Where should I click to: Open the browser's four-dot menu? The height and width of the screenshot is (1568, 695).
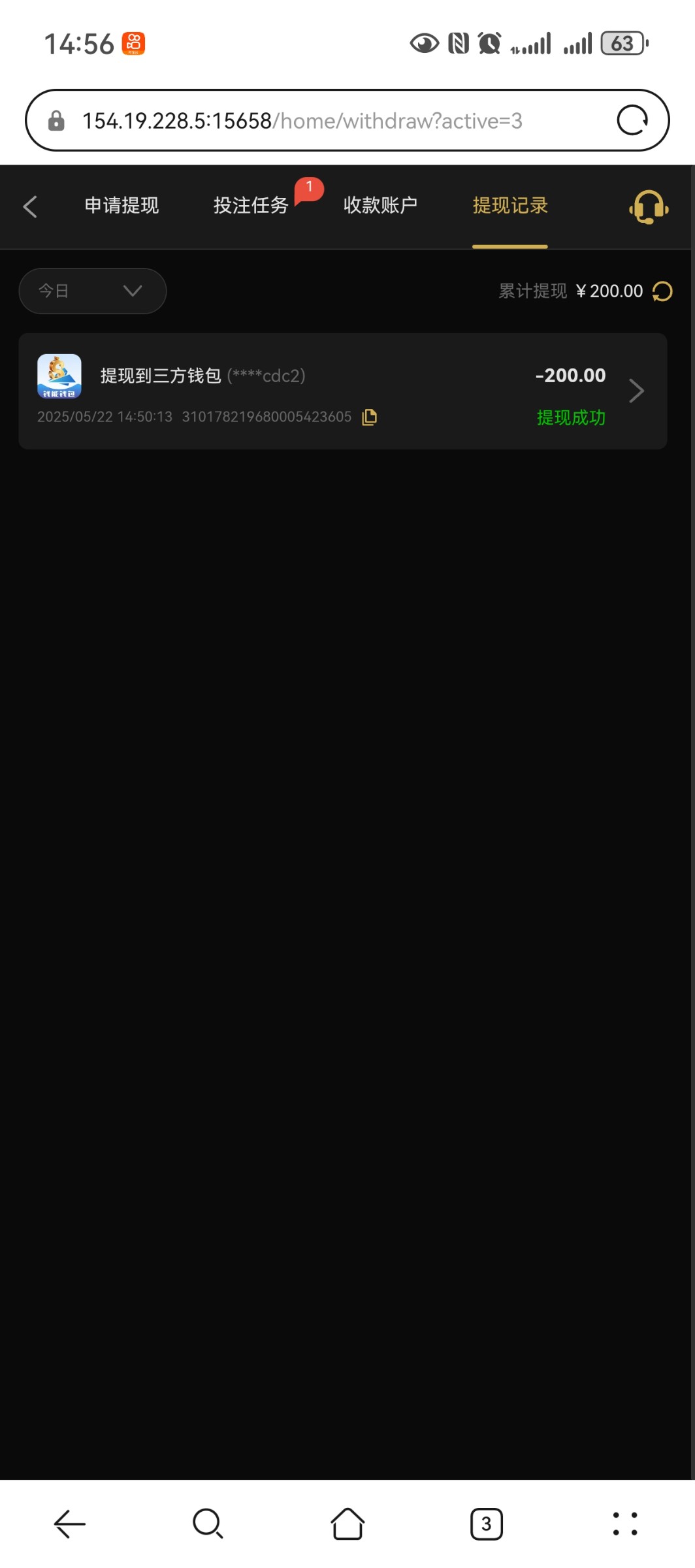coord(624,1524)
